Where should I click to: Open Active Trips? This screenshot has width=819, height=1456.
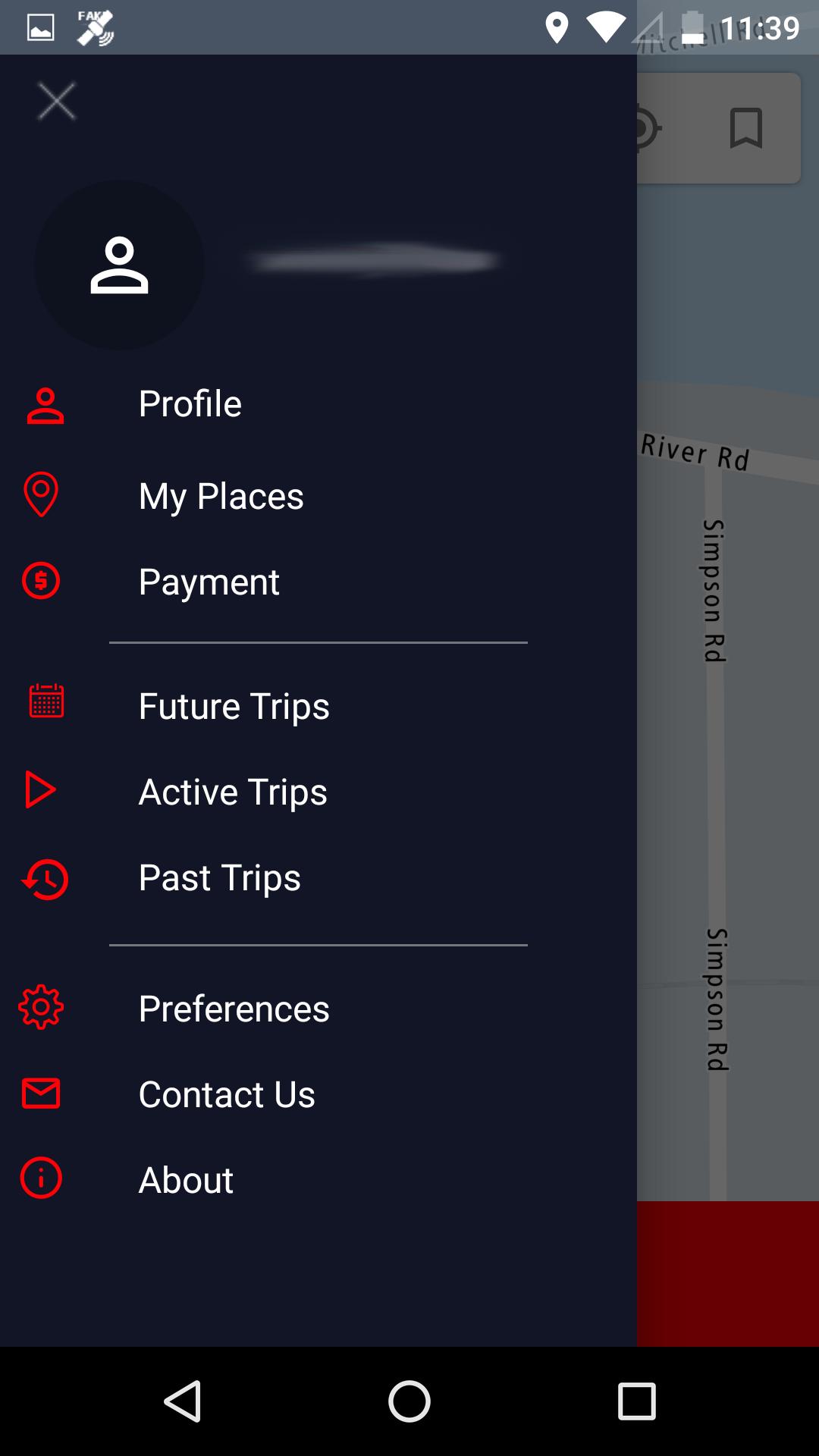[x=318, y=792]
